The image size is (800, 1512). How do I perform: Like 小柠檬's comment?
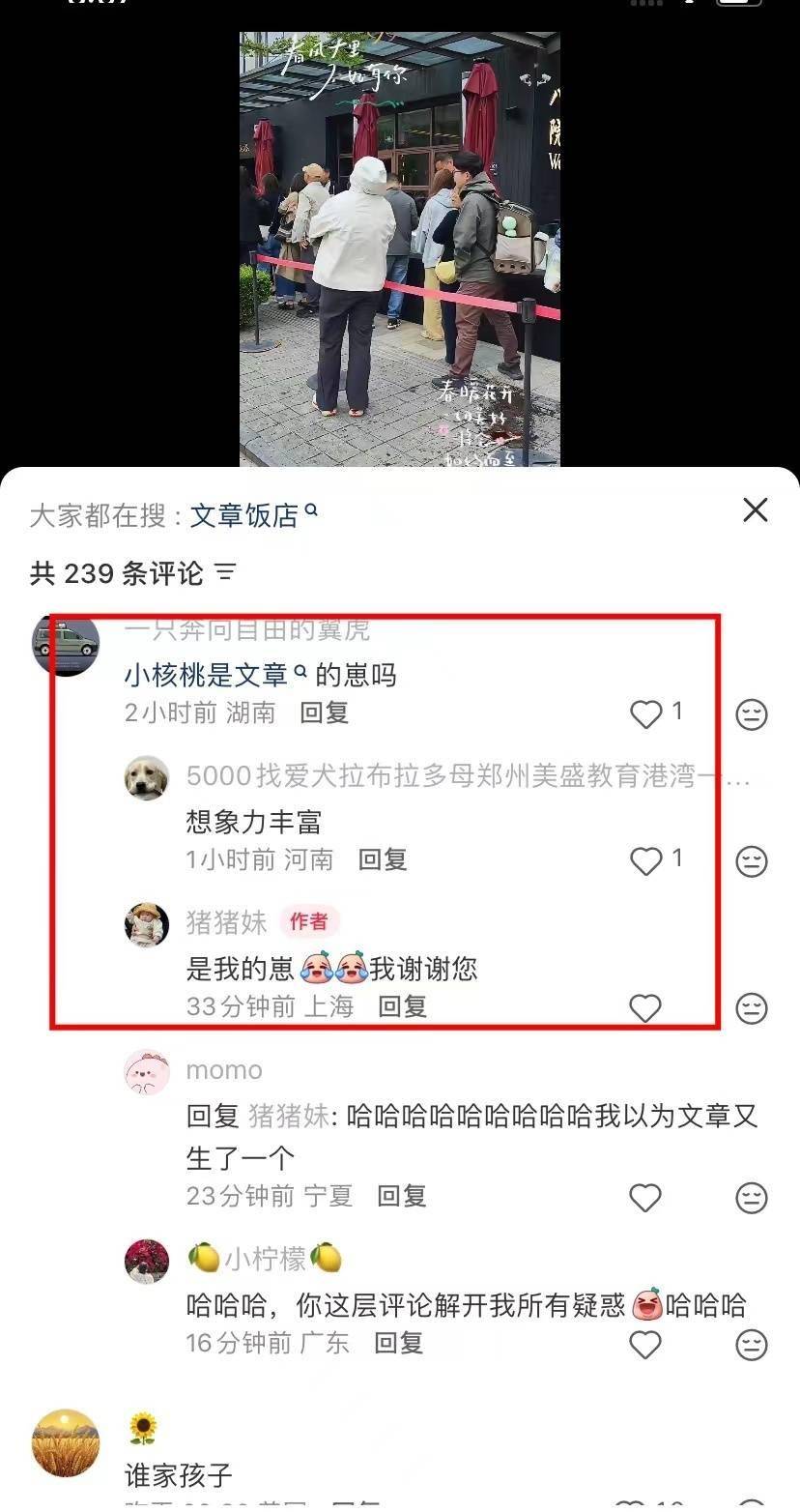point(645,1345)
